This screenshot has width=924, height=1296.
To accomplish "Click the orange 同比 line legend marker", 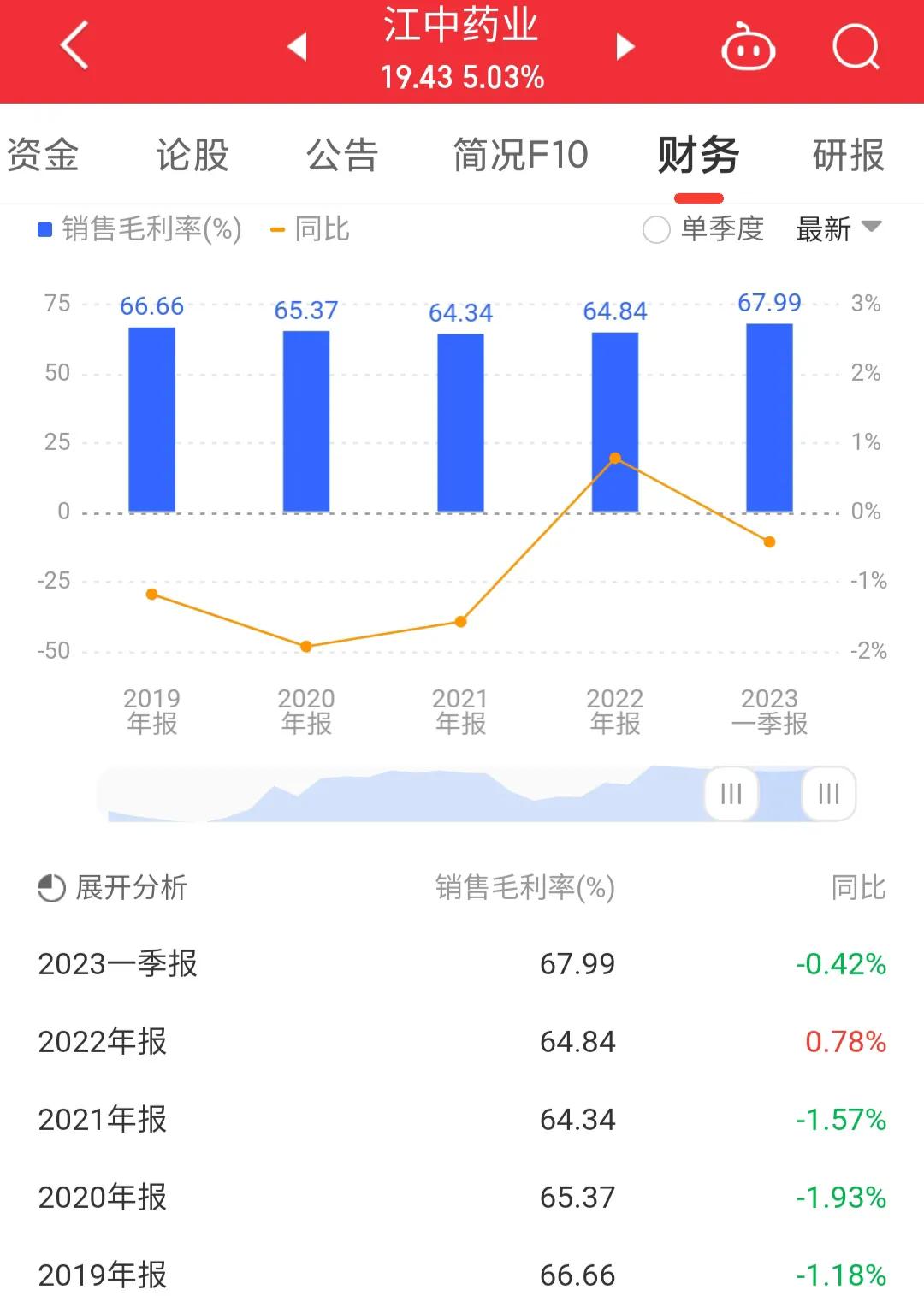I will point(277,228).
